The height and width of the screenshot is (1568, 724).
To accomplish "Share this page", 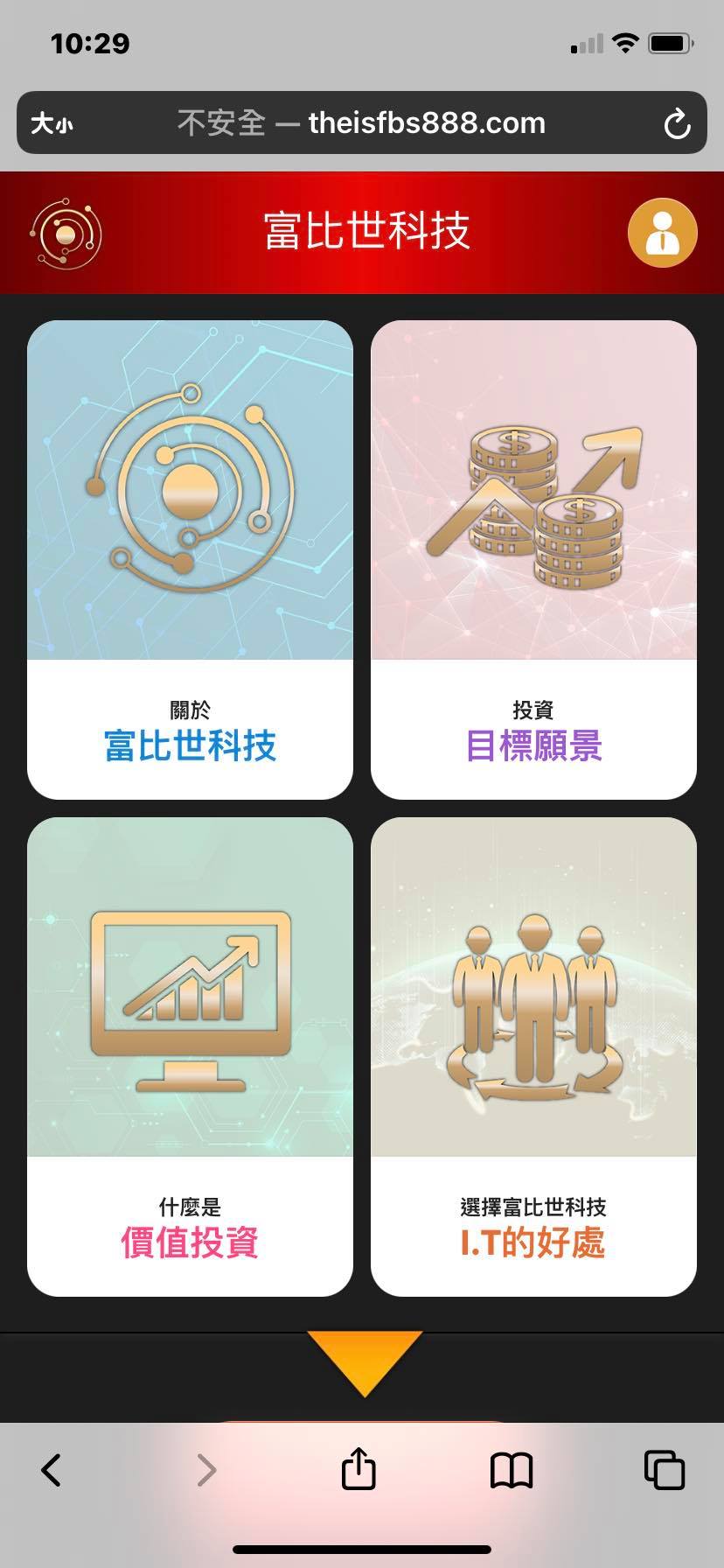I will [x=359, y=1468].
